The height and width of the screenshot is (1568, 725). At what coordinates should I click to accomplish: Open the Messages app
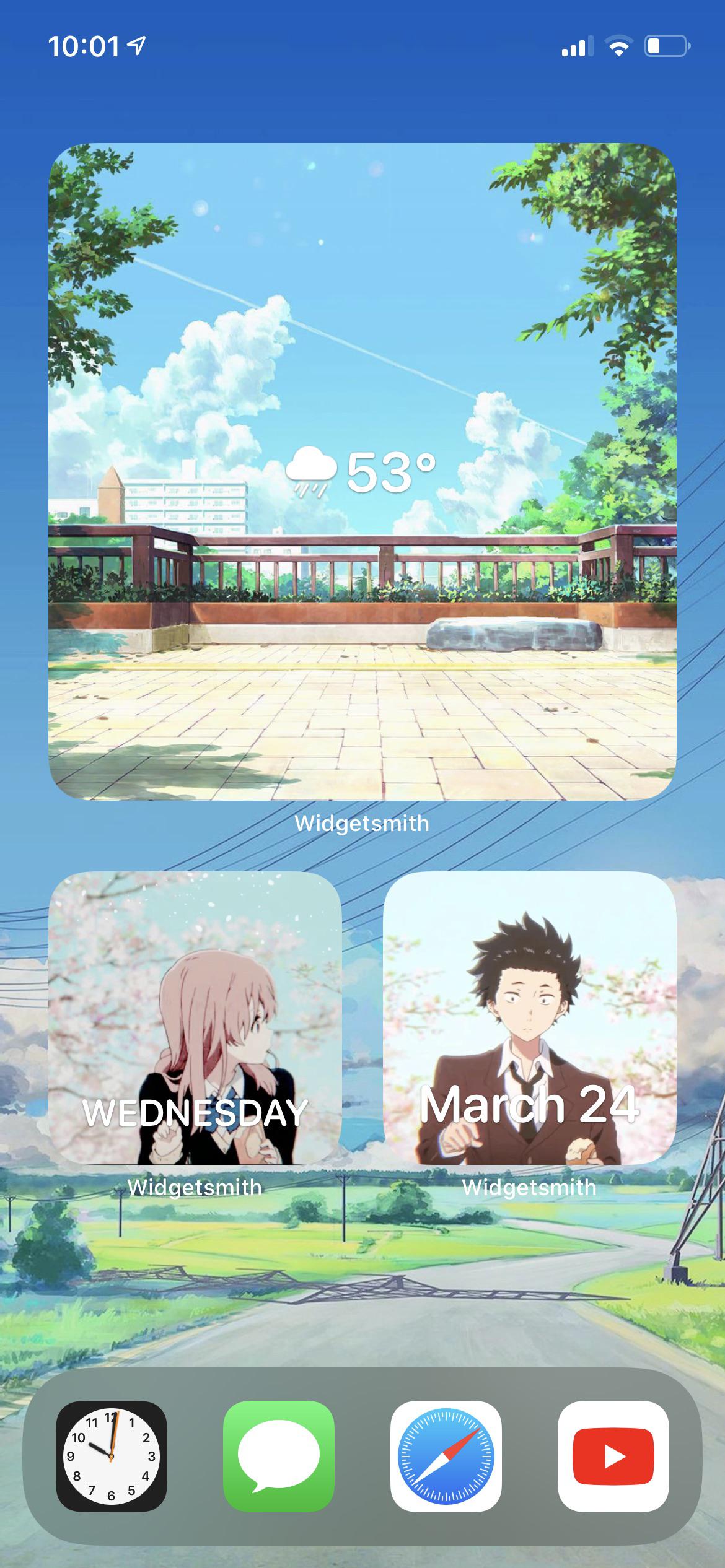point(279,1457)
